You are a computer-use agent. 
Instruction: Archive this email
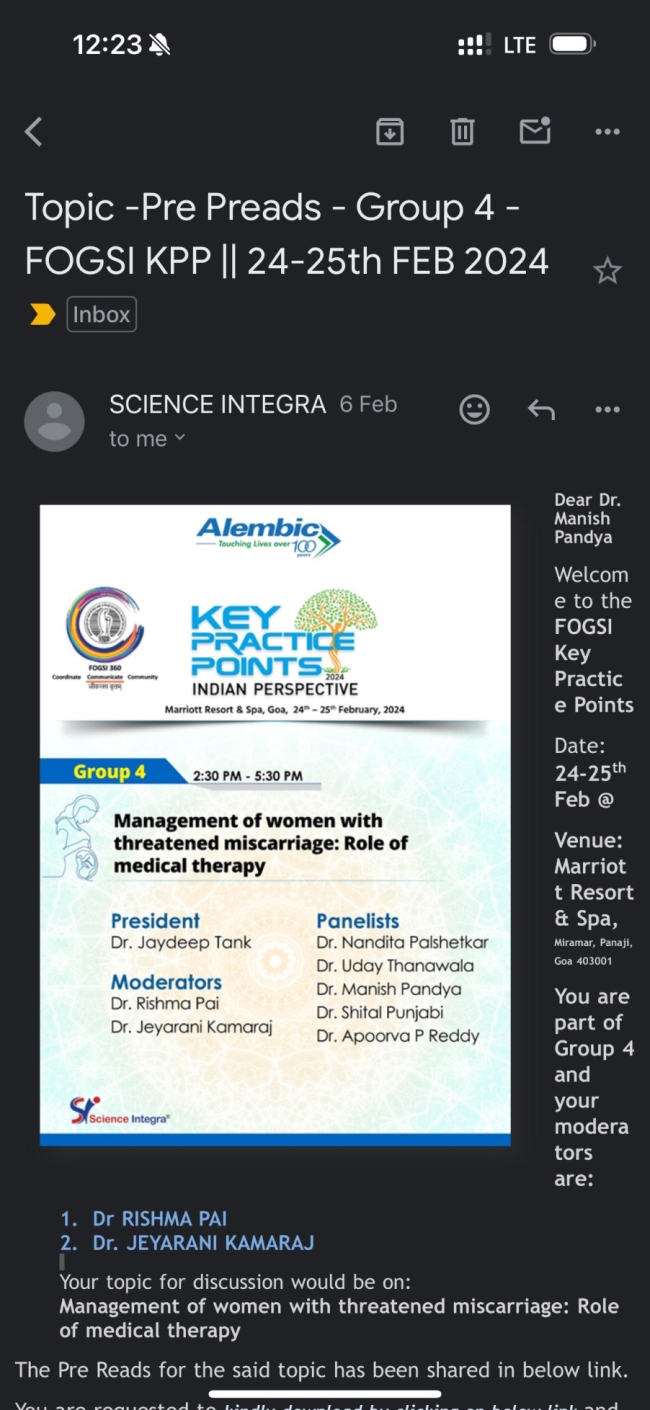coord(389,131)
